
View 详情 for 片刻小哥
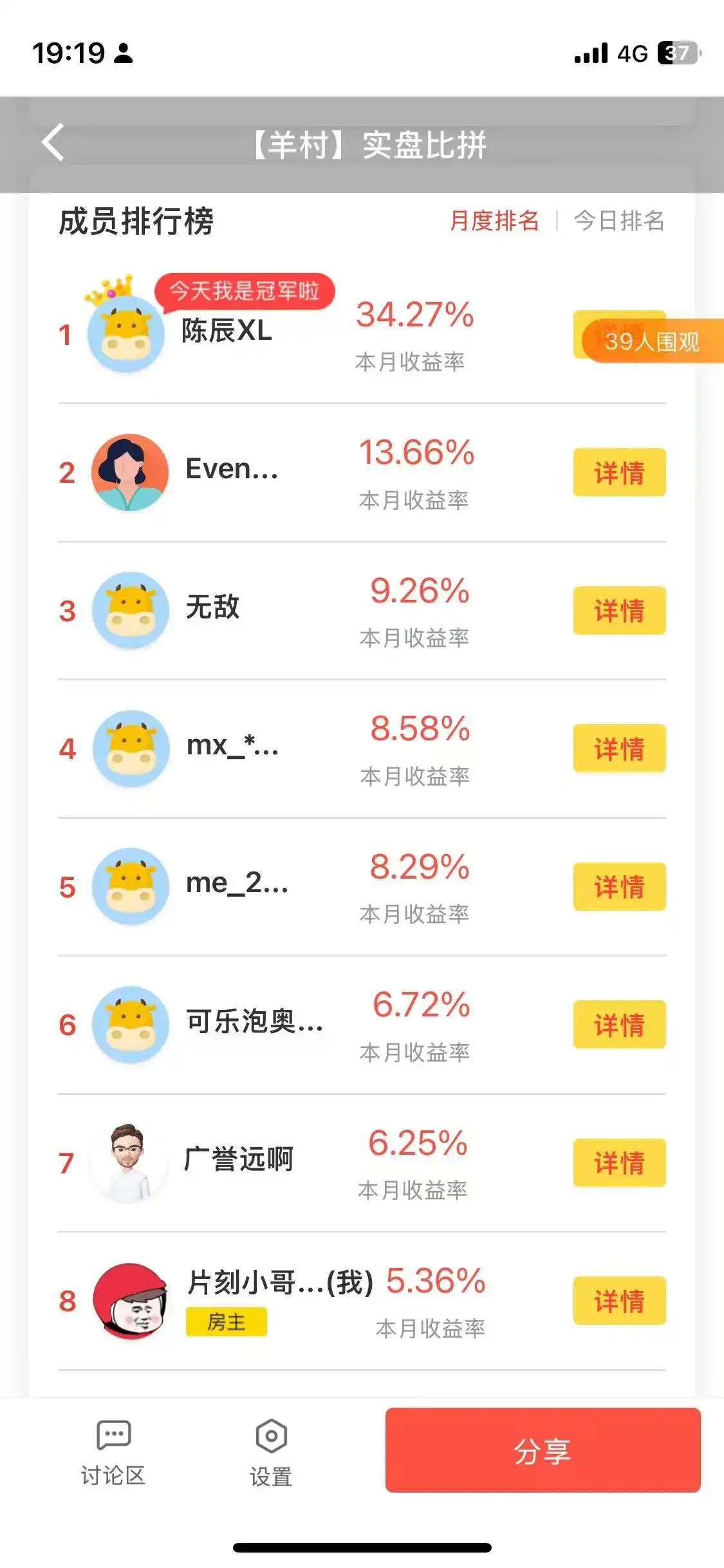[x=619, y=1301]
